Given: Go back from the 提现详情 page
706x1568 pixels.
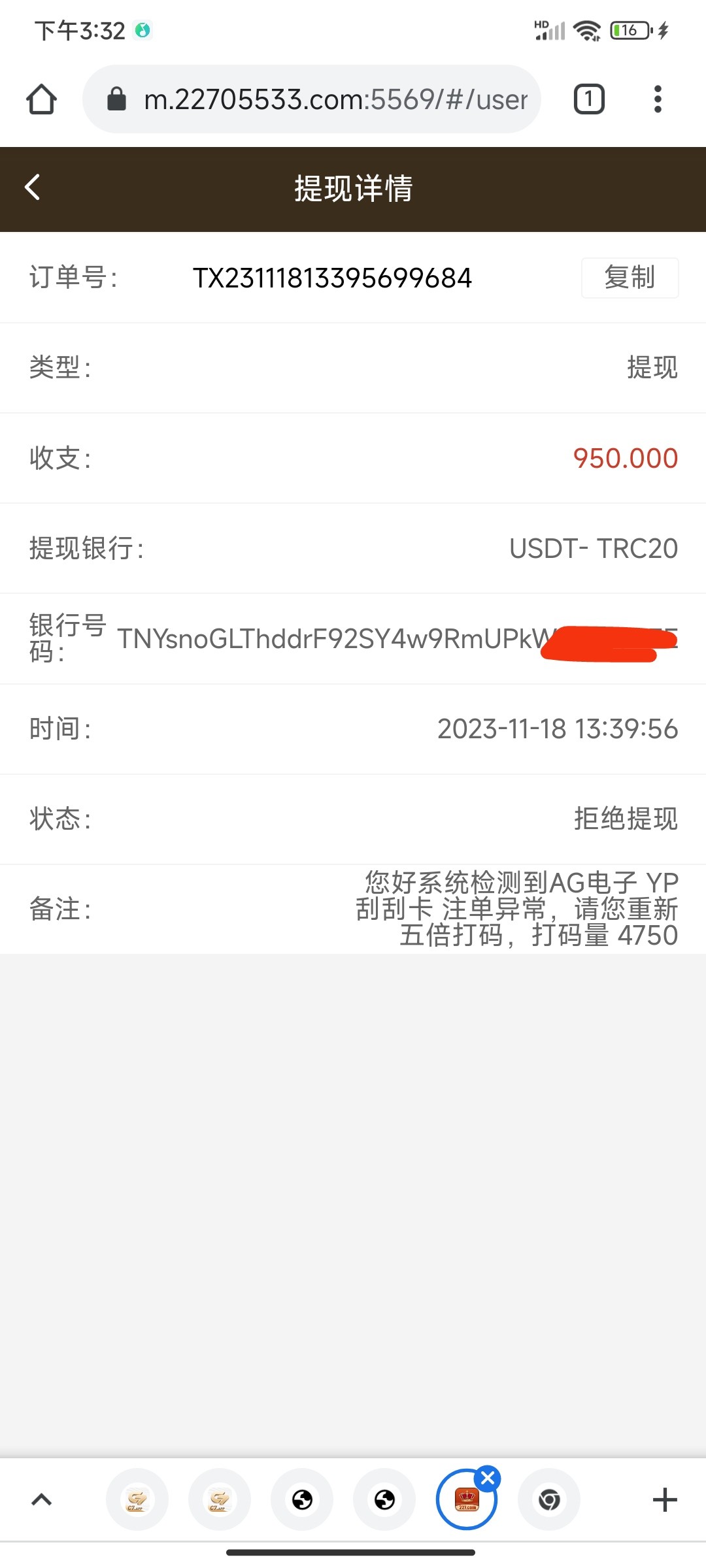Looking at the screenshot, I should (x=33, y=188).
